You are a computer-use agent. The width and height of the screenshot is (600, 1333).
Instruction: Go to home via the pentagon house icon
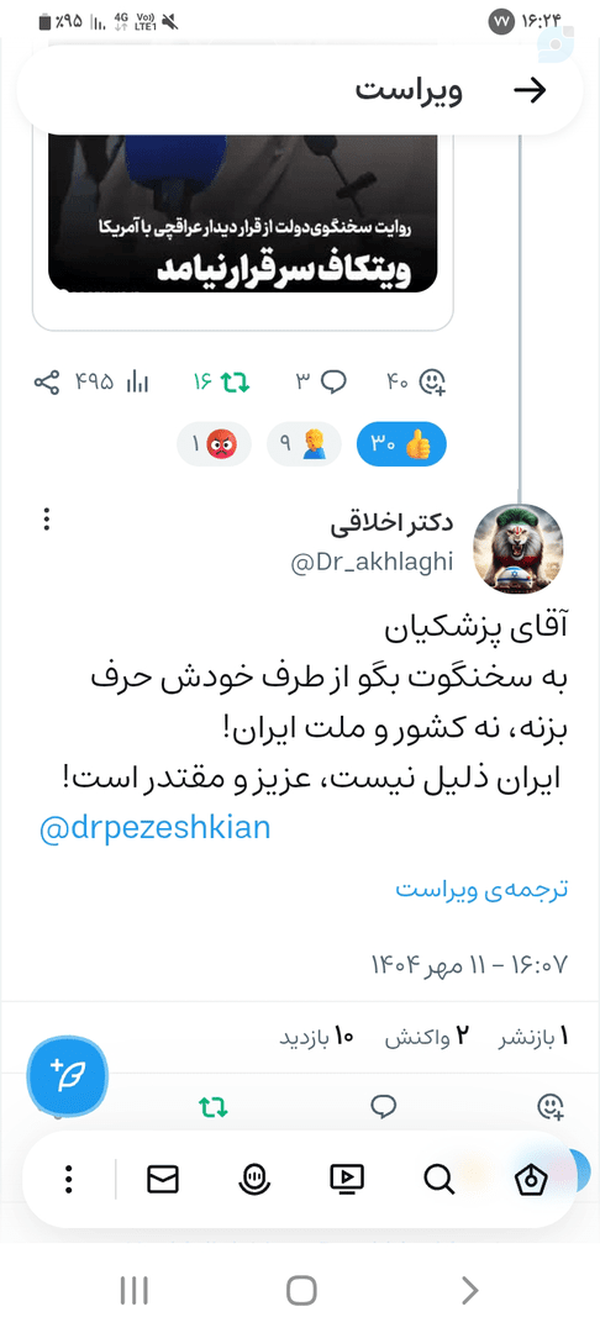tap(530, 1180)
